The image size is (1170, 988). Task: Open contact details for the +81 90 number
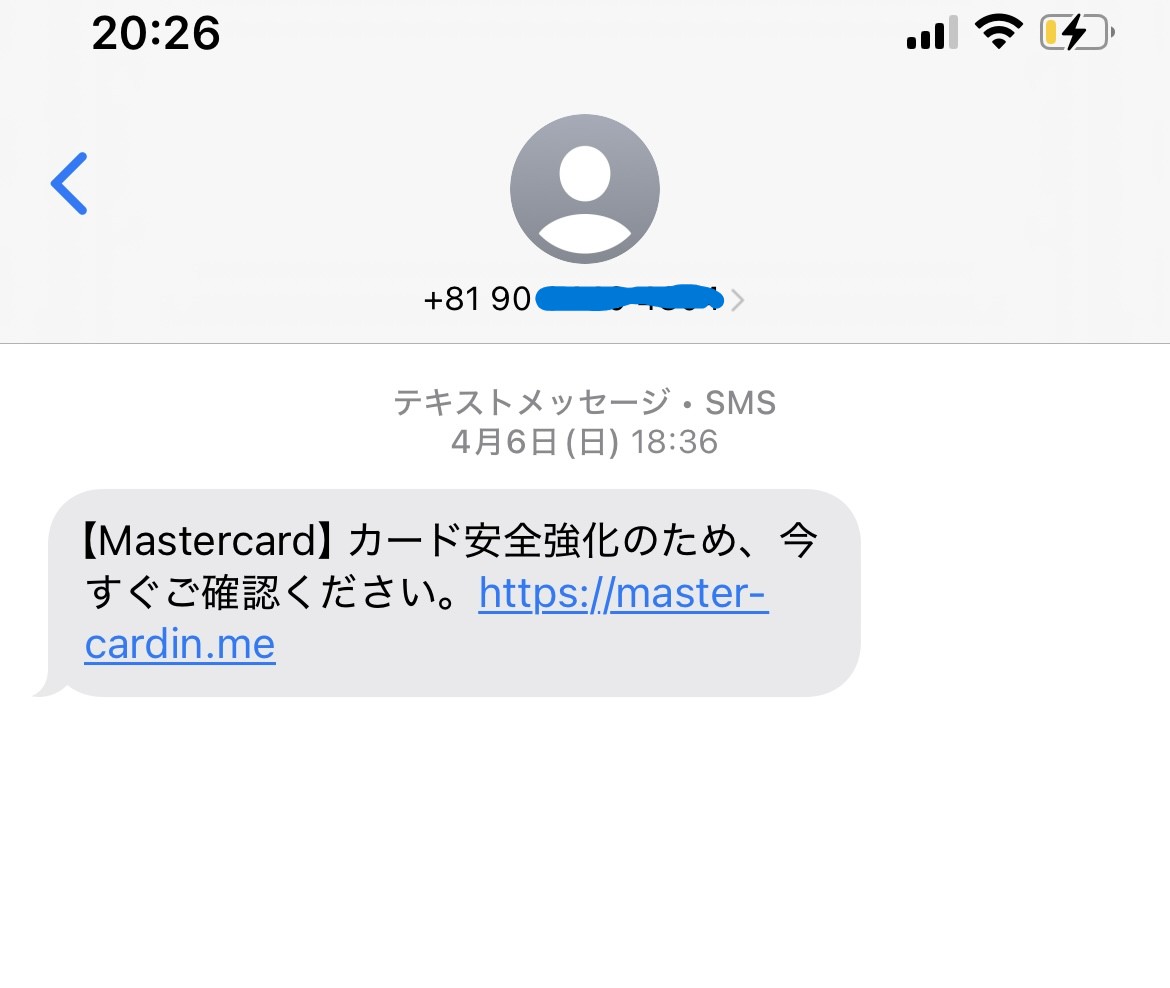tap(584, 299)
